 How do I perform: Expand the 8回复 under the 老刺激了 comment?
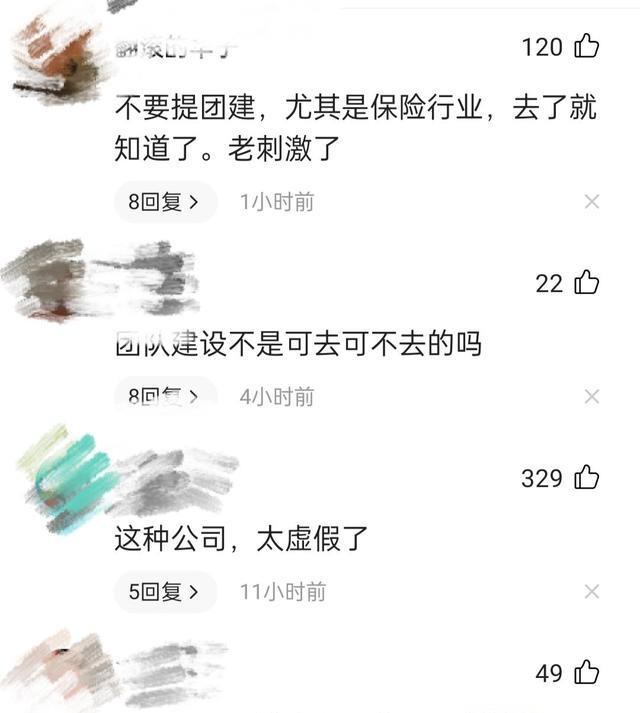pyautogui.click(x=164, y=202)
